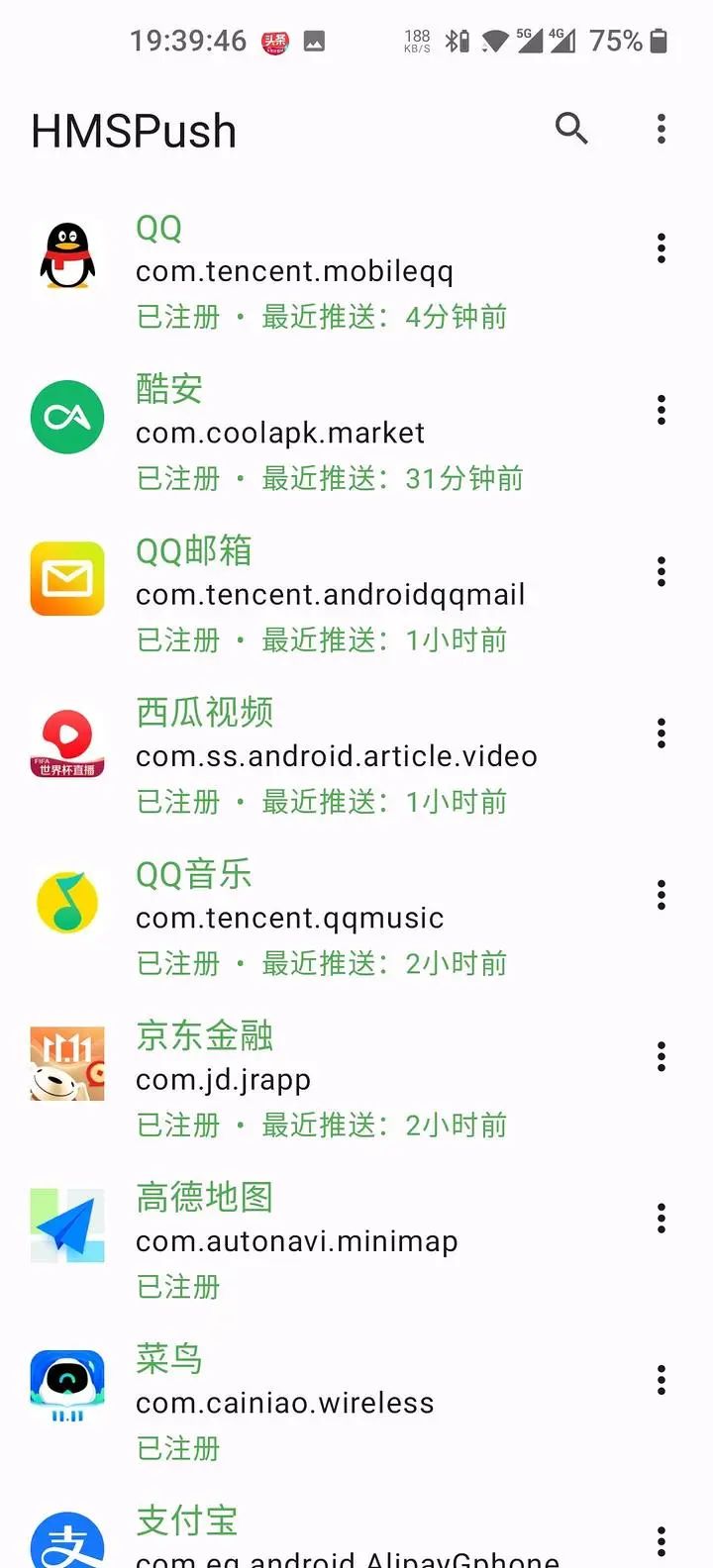Screen dimensions: 713x1568
Task: Open the 酷安 app entry
Action: coord(327,434)
